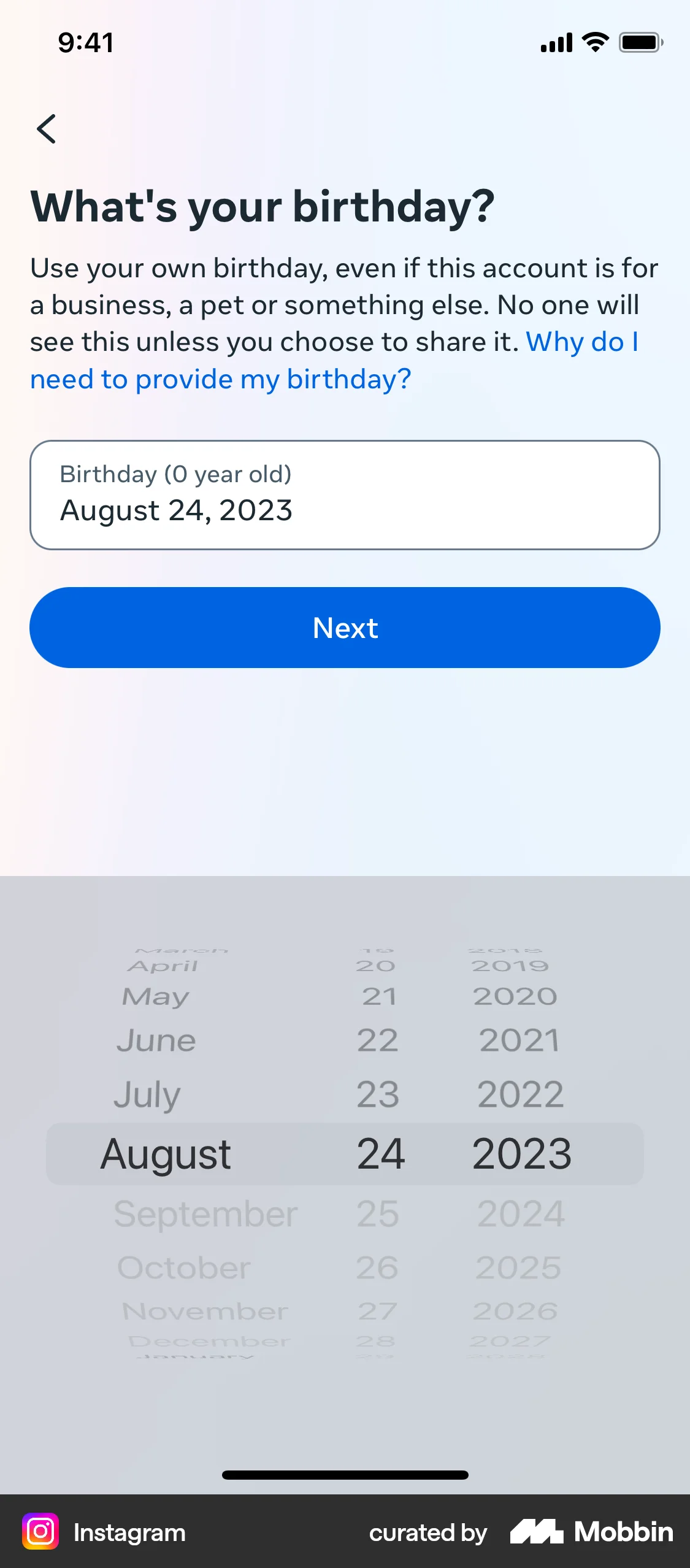Image resolution: width=690 pixels, height=1568 pixels.
Task: Select September in the month wheel
Action: [205, 1213]
